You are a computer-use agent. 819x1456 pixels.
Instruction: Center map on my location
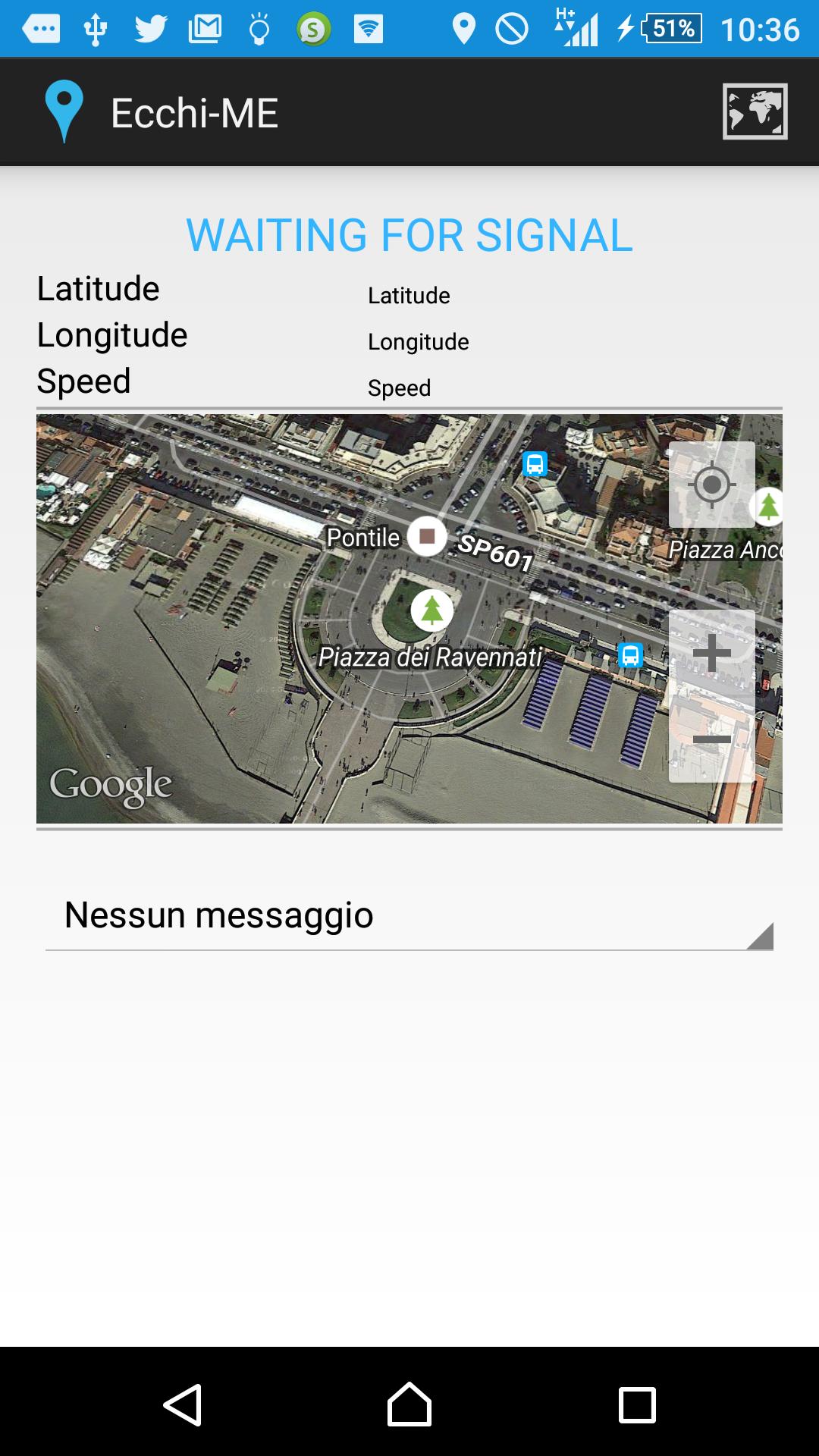(711, 485)
